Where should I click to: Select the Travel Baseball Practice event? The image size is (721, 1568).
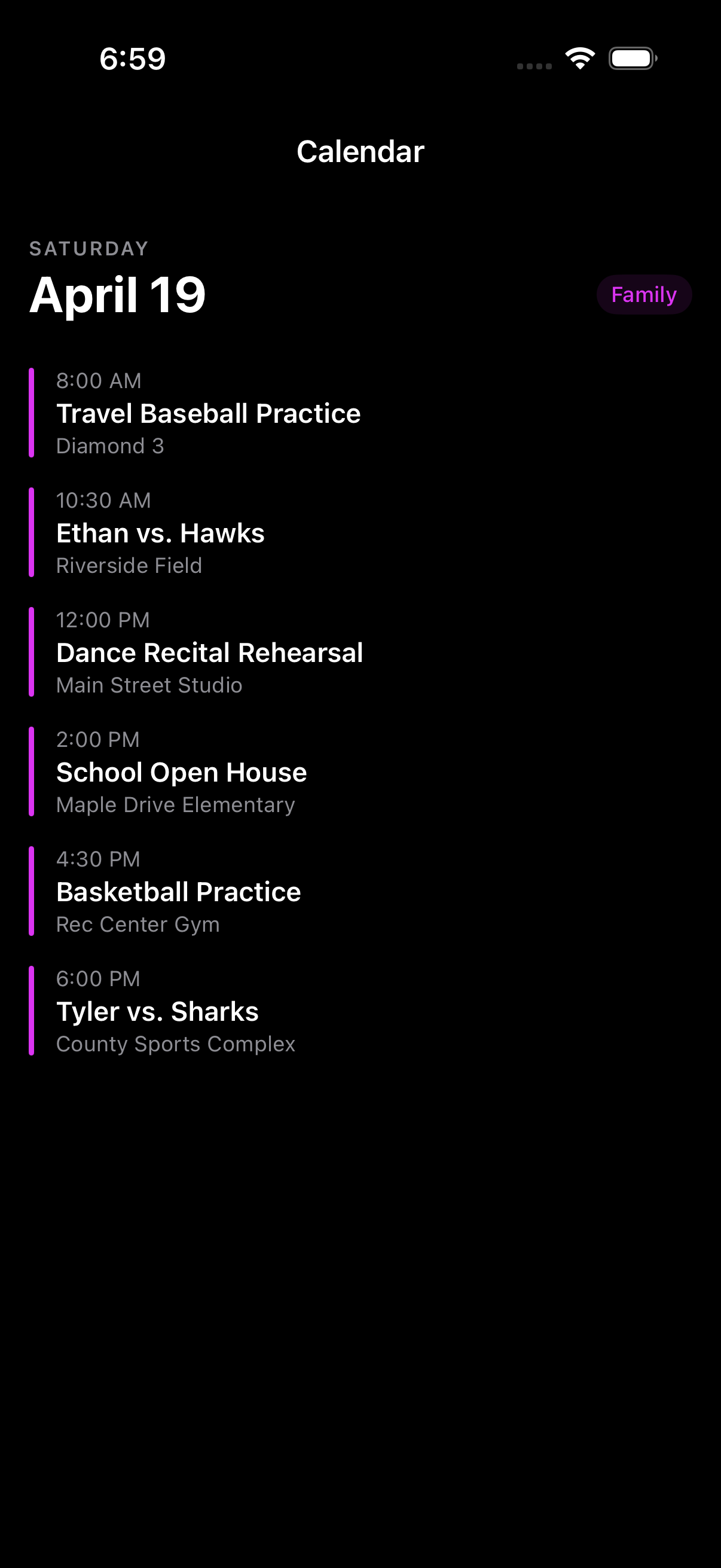click(x=208, y=413)
